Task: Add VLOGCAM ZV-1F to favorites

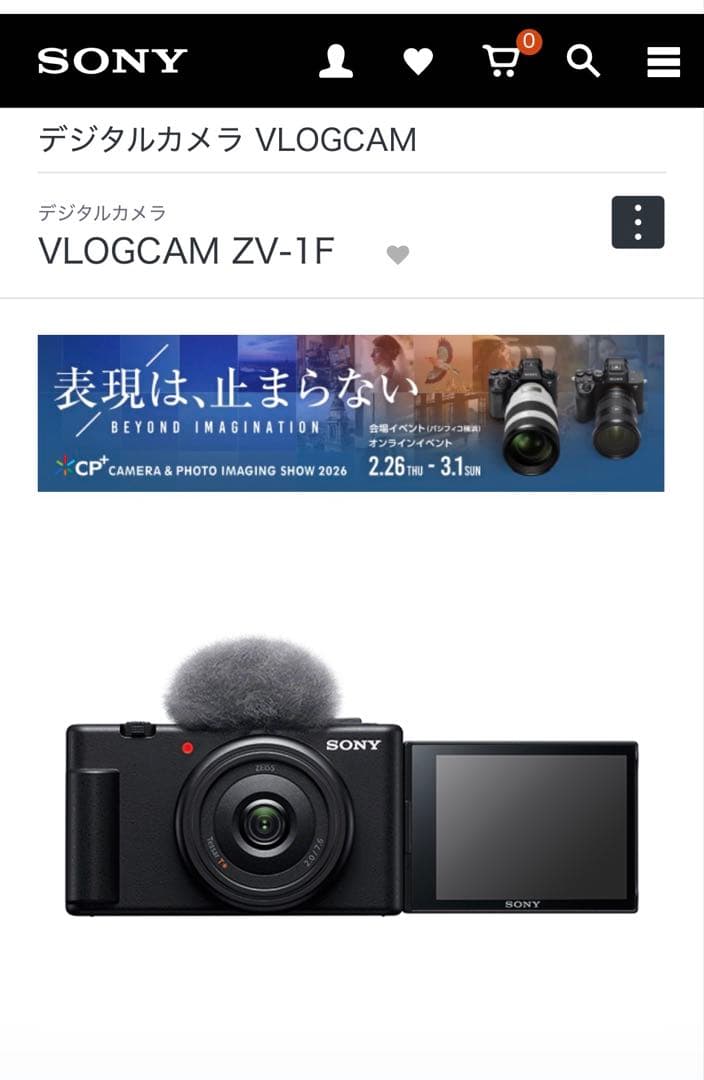Action: [398, 255]
